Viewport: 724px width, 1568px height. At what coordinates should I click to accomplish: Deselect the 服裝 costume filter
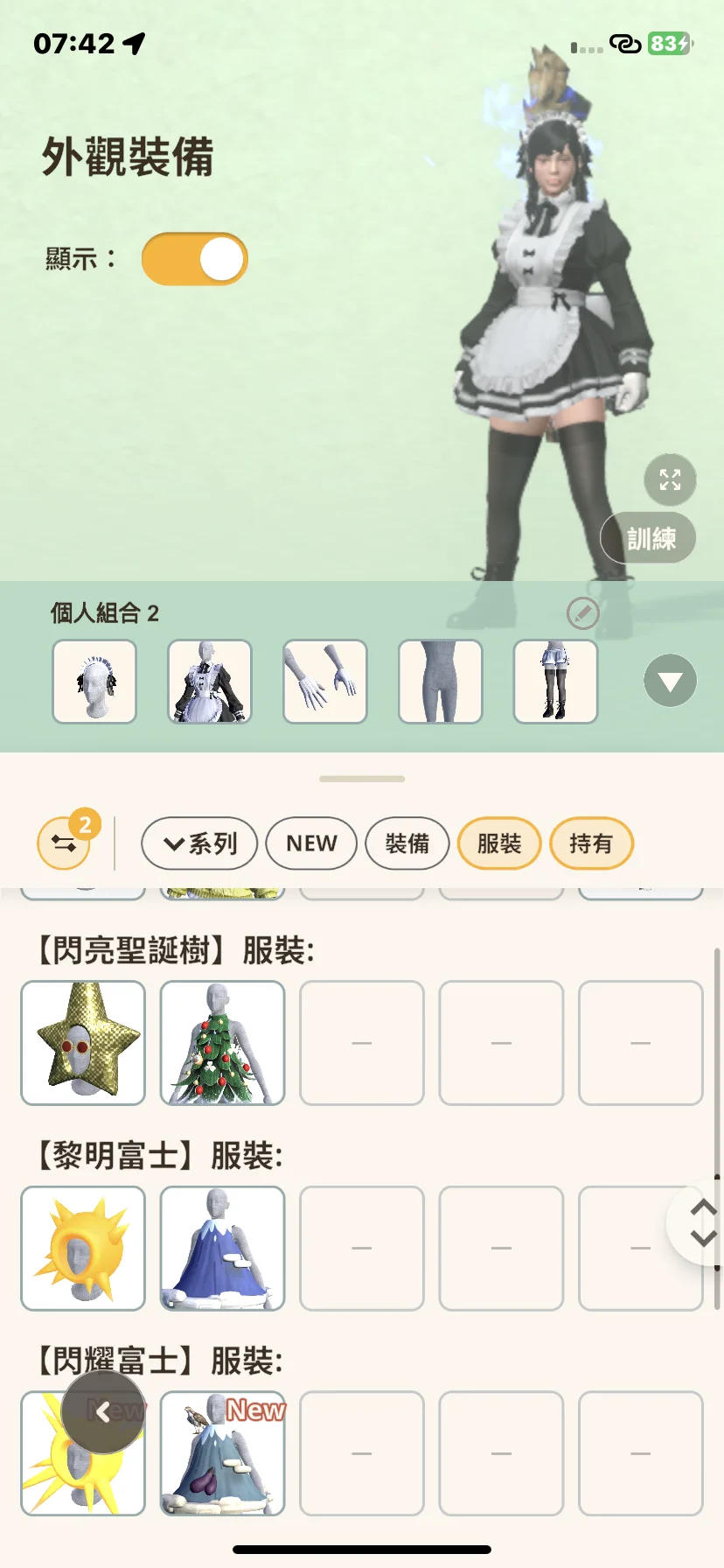pyautogui.click(x=499, y=843)
